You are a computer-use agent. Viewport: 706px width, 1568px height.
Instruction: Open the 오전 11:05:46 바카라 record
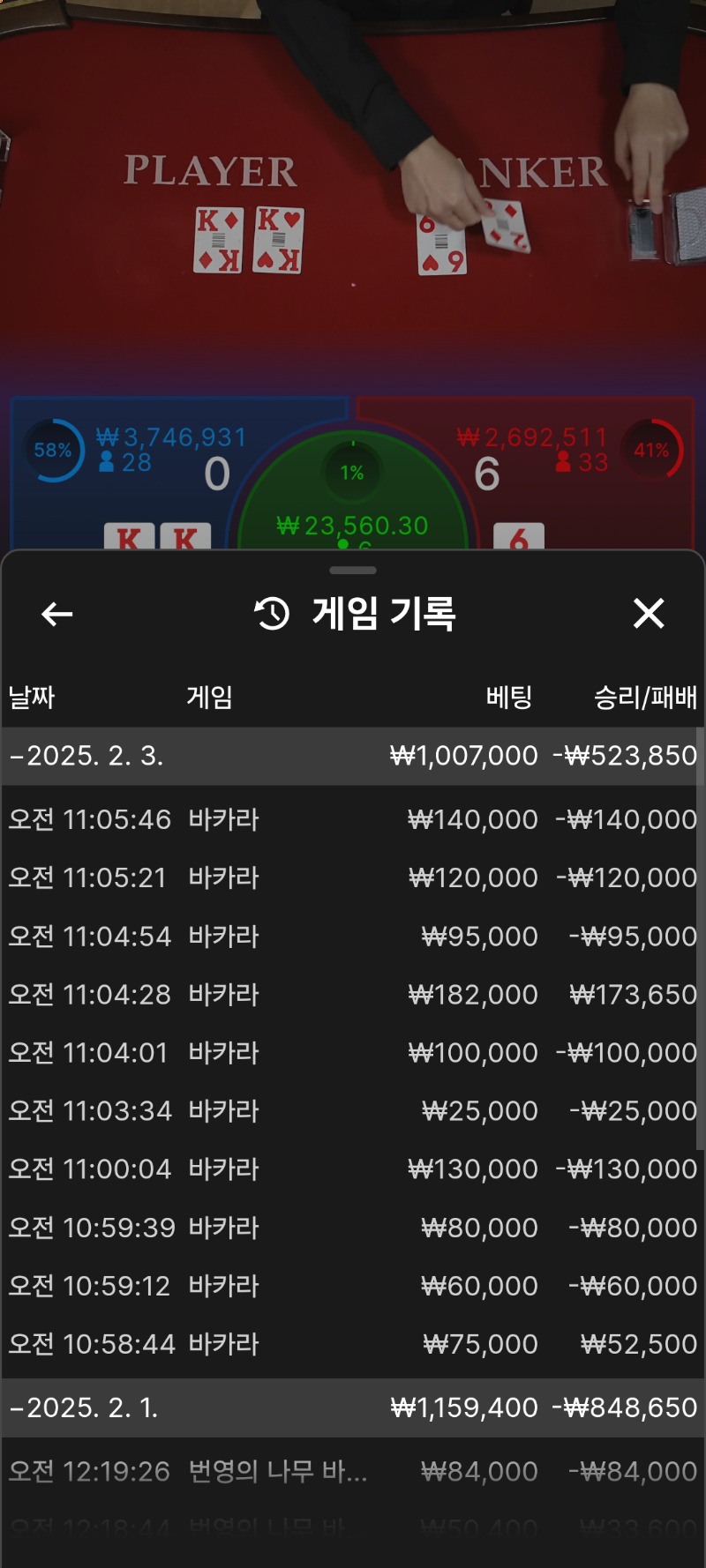[x=352, y=819]
